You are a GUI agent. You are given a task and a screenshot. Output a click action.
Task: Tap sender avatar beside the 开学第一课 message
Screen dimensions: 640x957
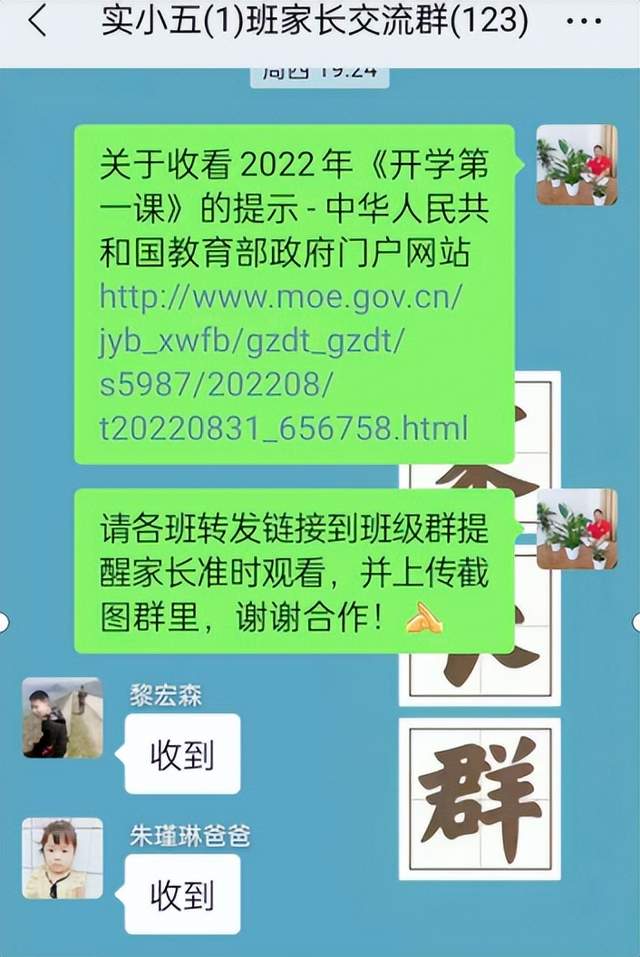pyautogui.click(x=576, y=165)
